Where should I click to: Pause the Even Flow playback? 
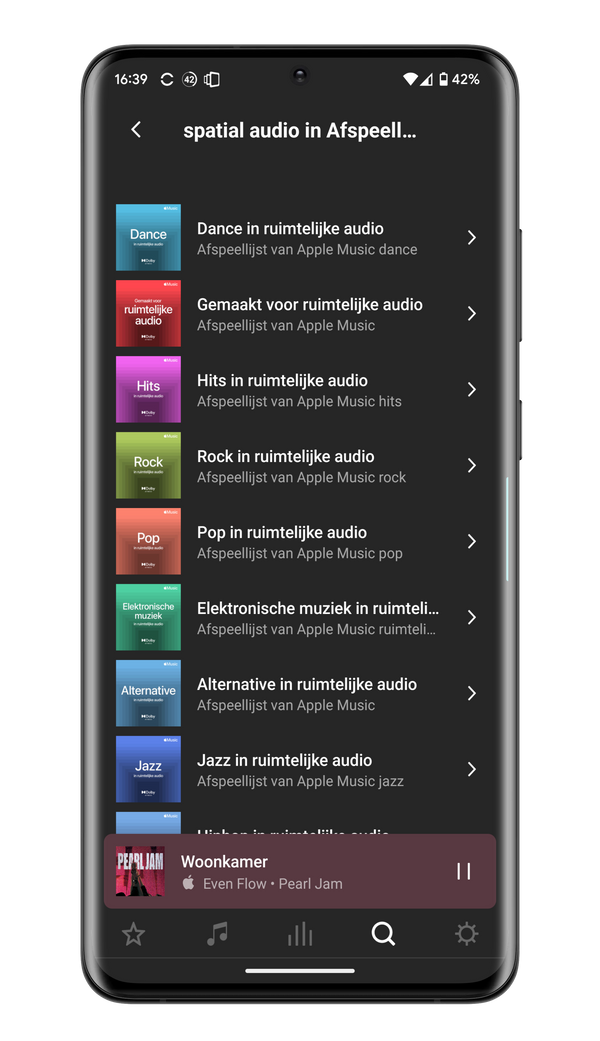click(x=464, y=871)
